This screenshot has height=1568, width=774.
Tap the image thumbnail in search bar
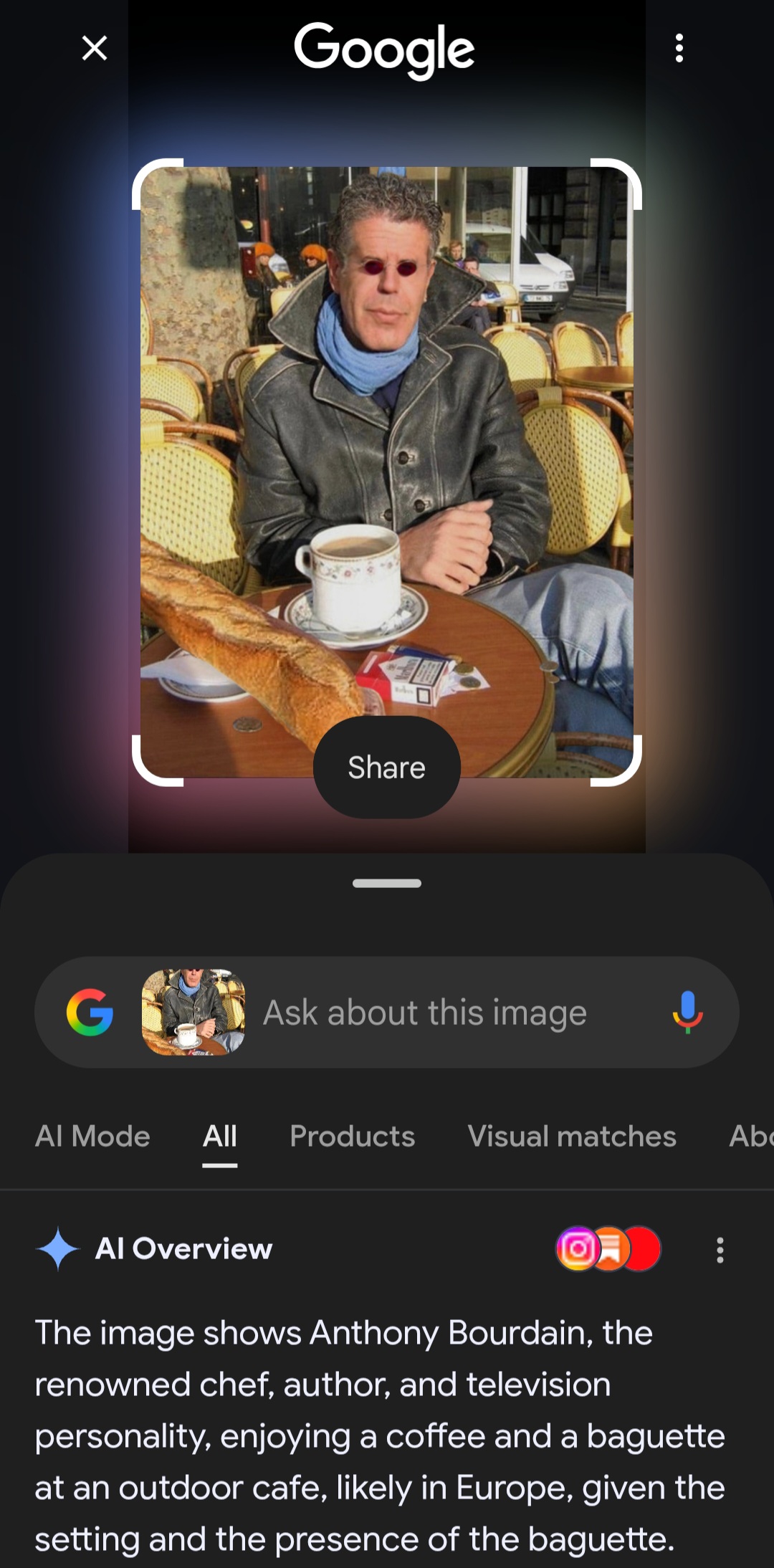pos(193,1012)
